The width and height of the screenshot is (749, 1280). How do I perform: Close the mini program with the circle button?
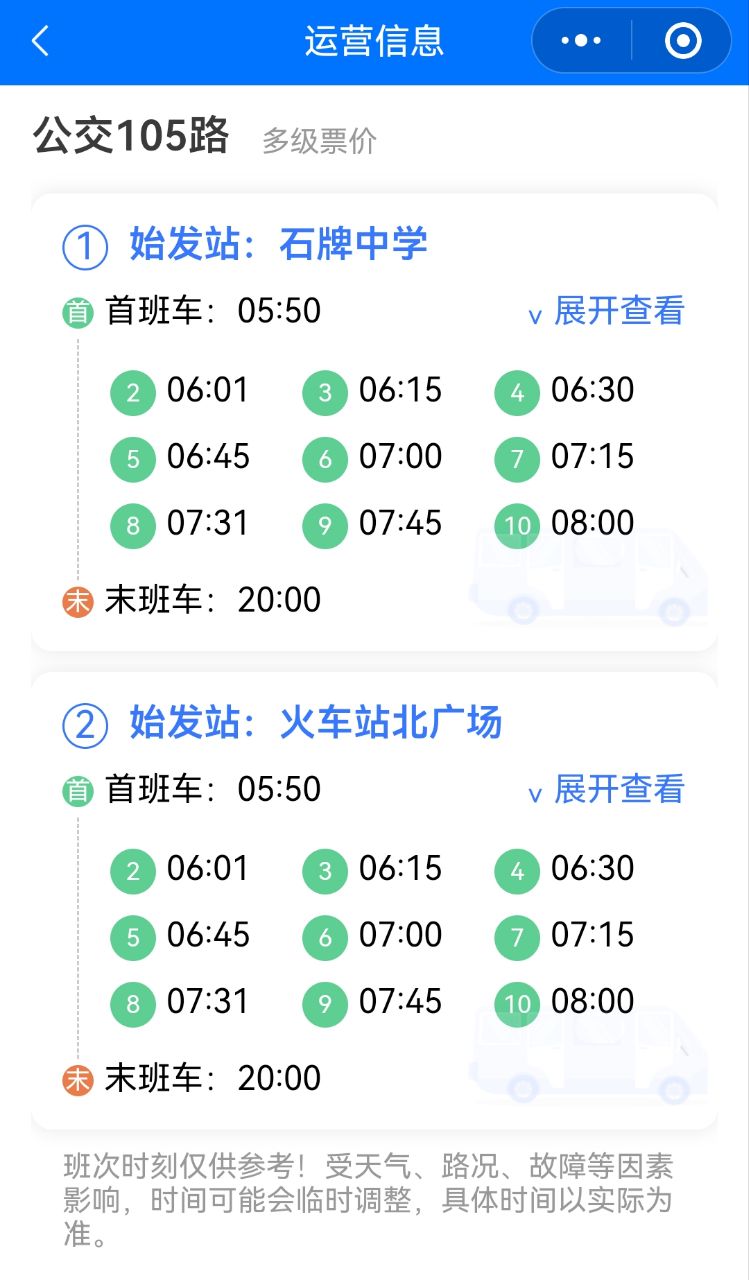[x=683, y=41]
